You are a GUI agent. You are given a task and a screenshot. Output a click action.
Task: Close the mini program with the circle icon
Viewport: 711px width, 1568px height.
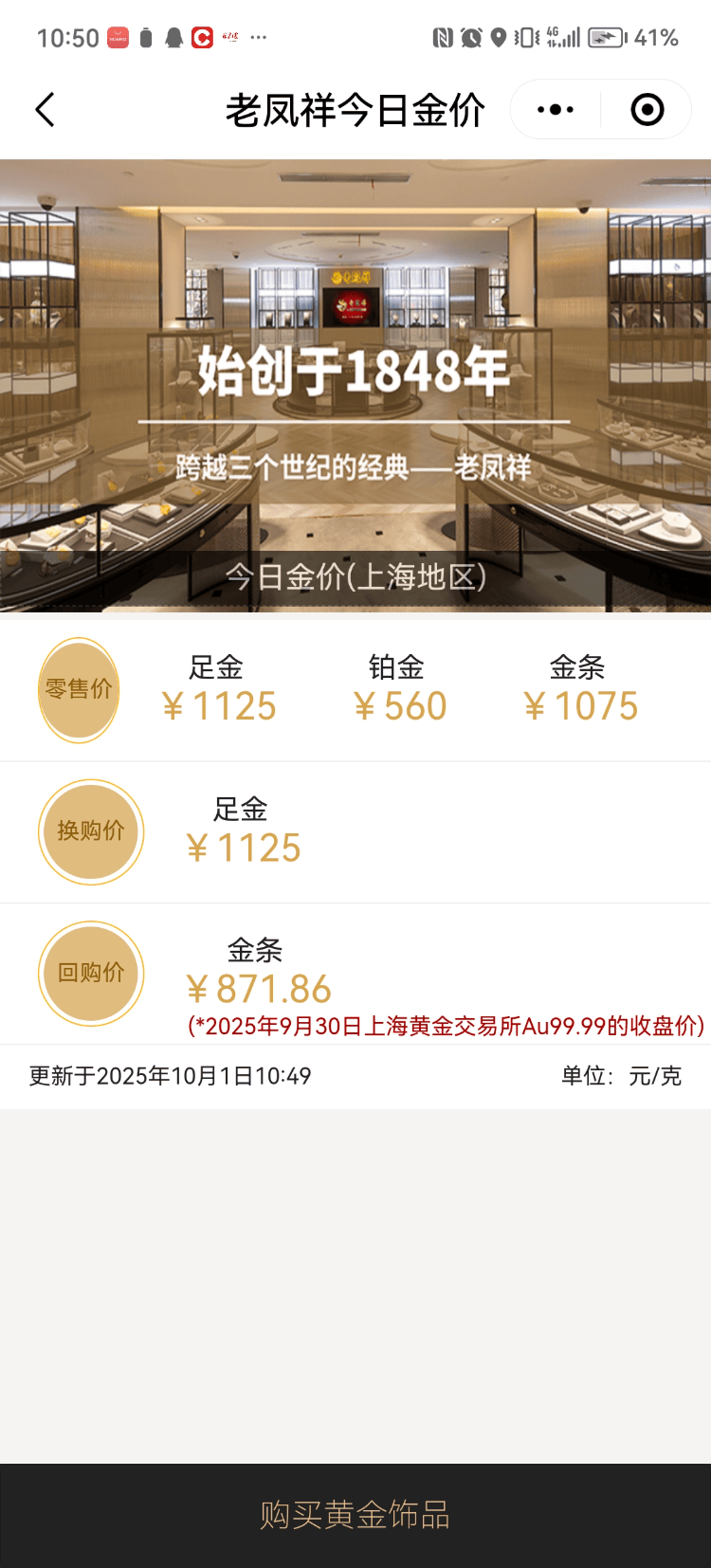pyautogui.click(x=647, y=110)
